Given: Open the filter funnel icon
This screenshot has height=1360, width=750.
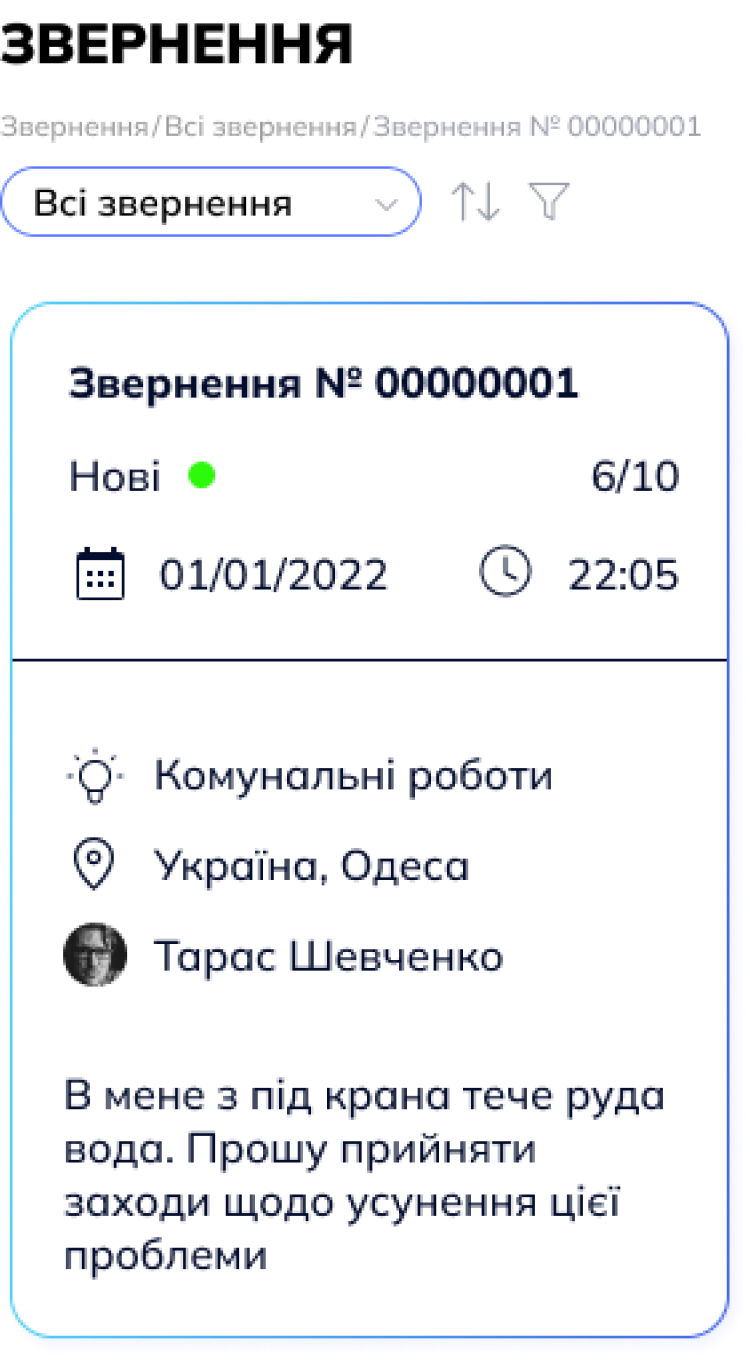Looking at the screenshot, I should 549,202.
